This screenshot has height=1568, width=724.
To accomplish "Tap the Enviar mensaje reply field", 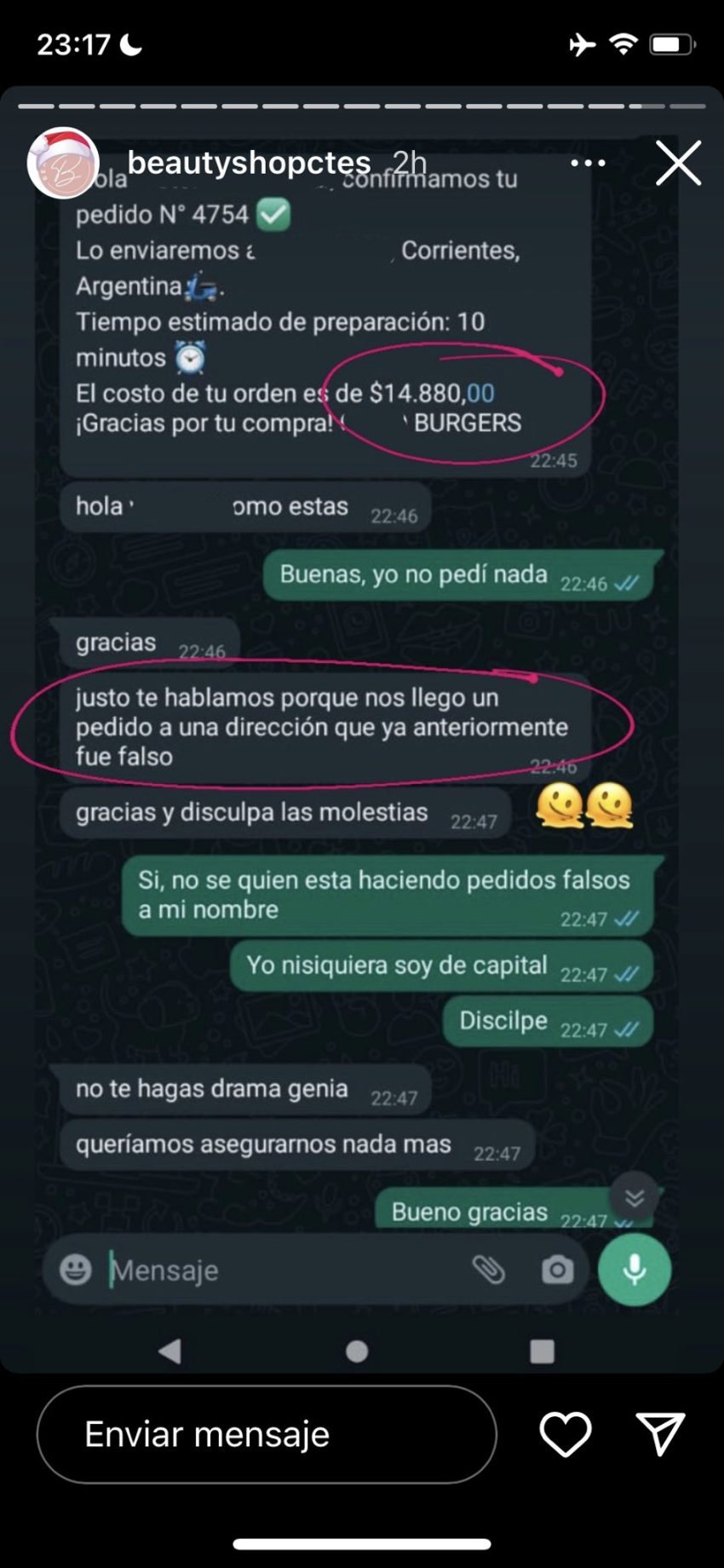I will [267, 1434].
